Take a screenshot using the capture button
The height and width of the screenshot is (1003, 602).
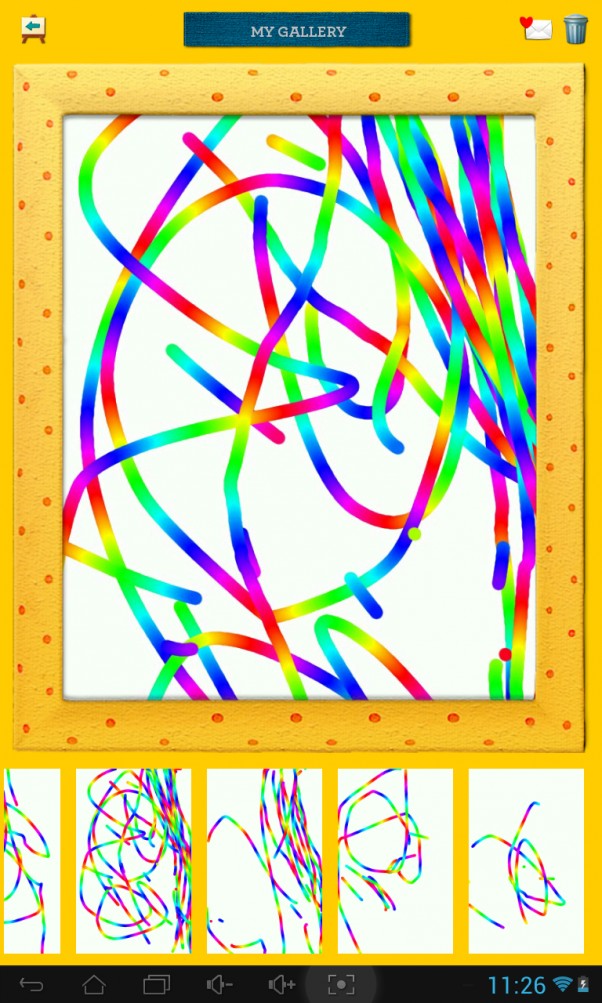click(341, 984)
